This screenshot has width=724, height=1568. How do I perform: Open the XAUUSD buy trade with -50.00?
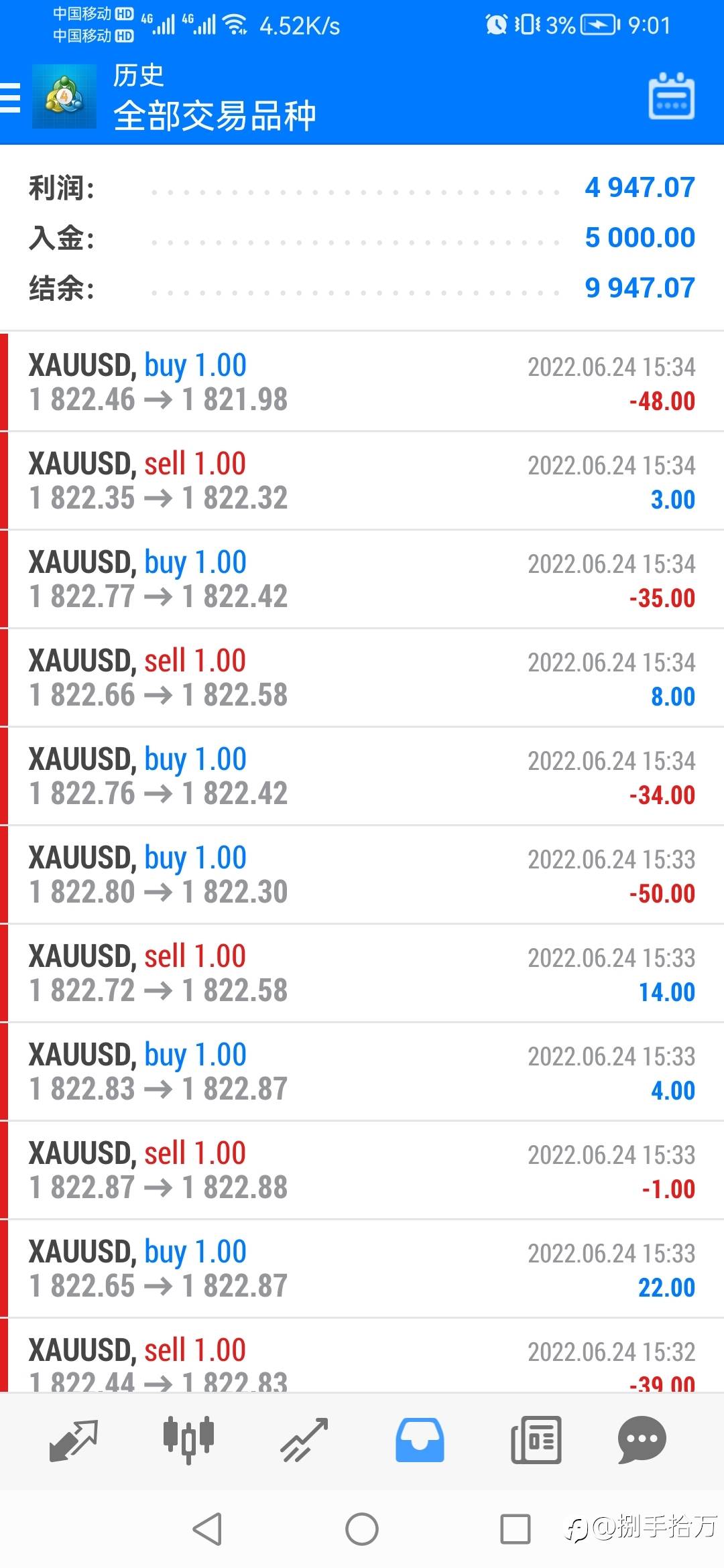click(362, 874)
